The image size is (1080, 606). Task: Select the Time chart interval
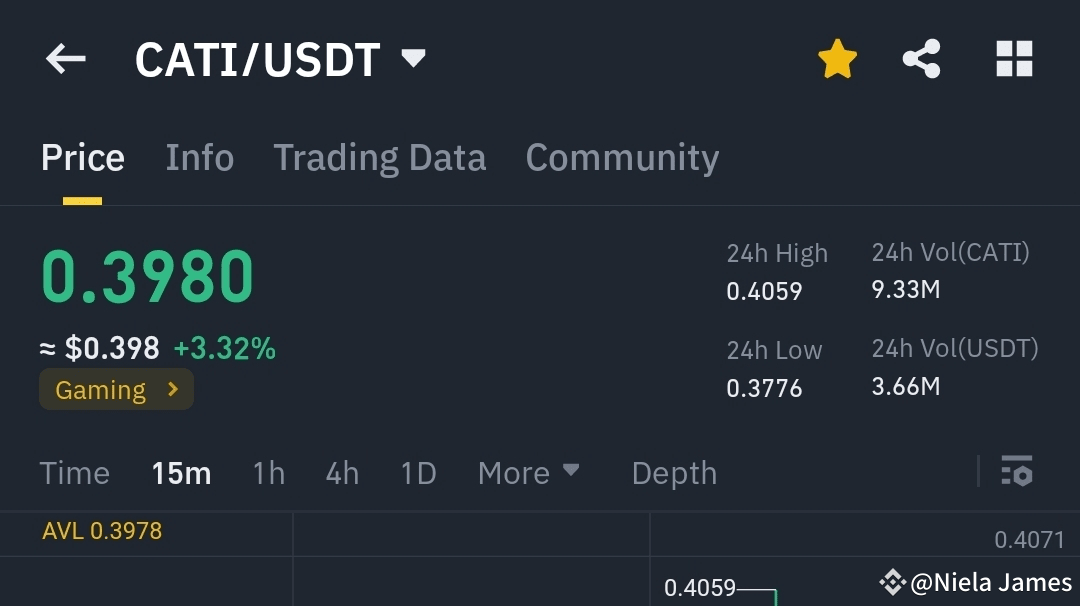pyautogui.click(x=74, y=473)
